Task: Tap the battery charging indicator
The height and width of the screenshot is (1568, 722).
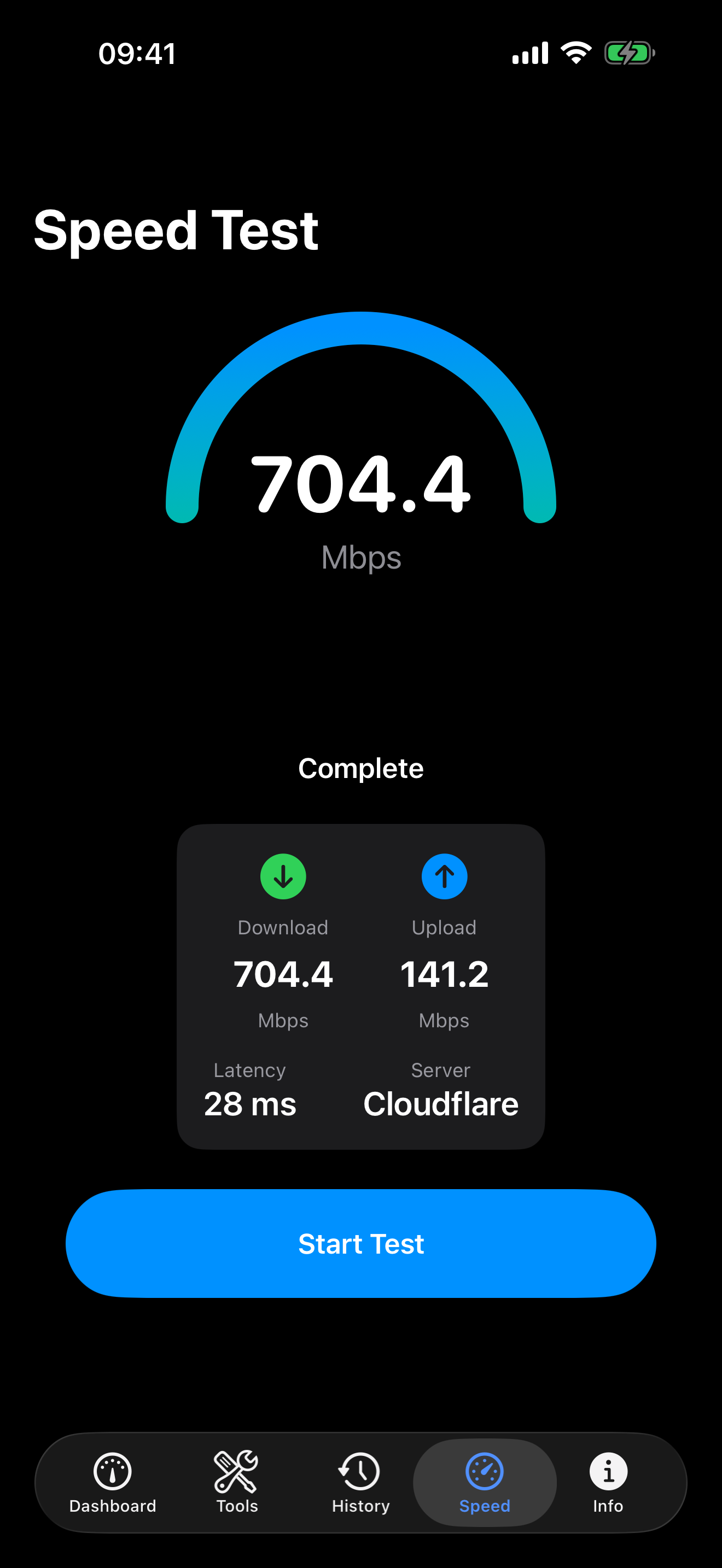Action: point(628,53)
